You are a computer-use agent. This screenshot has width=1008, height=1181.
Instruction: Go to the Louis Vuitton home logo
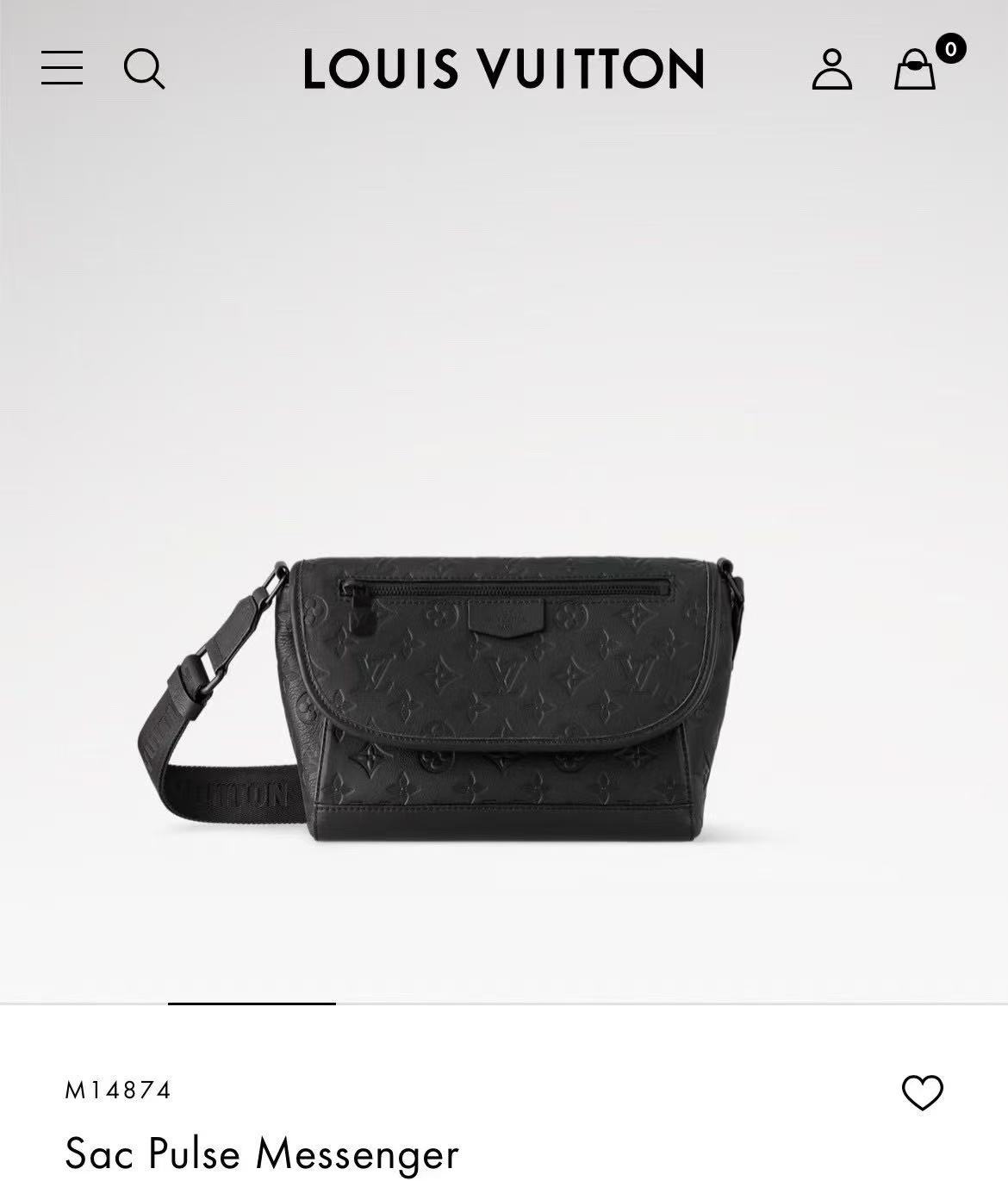tap(504, 69)
